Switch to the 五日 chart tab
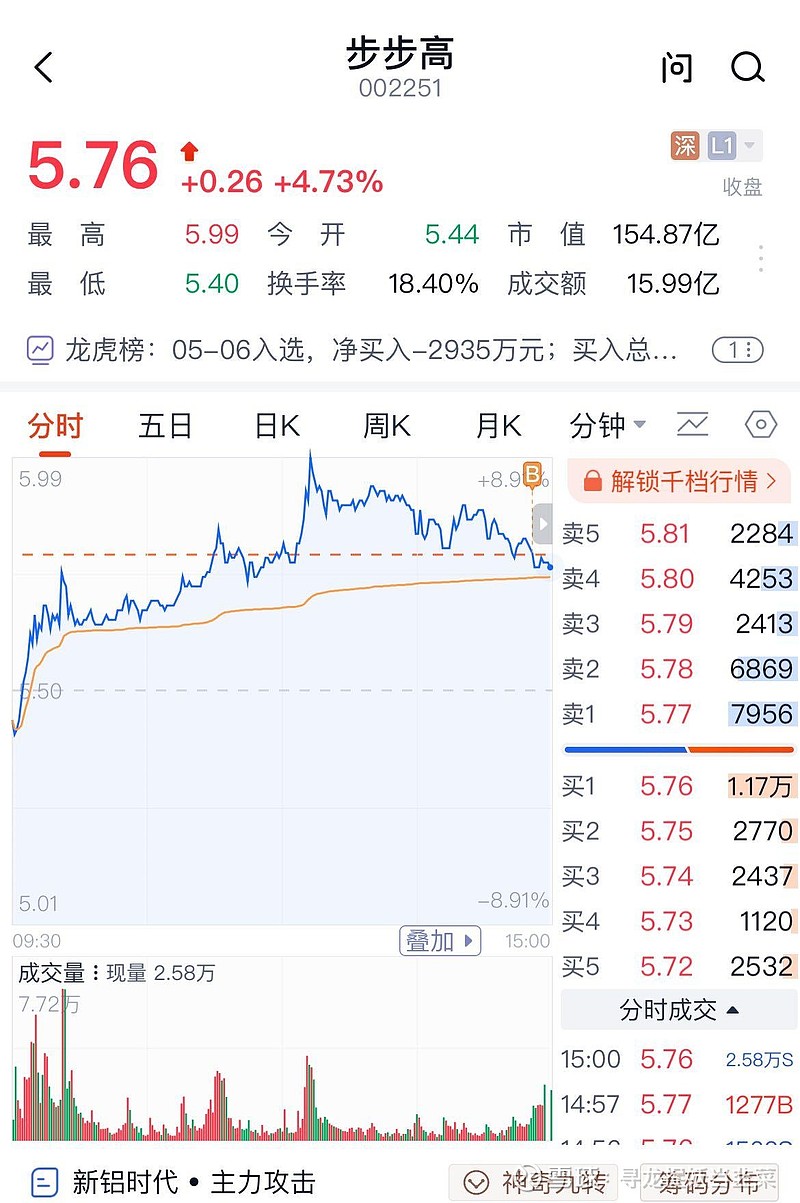The image size is (800, 1203). click(165, 426)
